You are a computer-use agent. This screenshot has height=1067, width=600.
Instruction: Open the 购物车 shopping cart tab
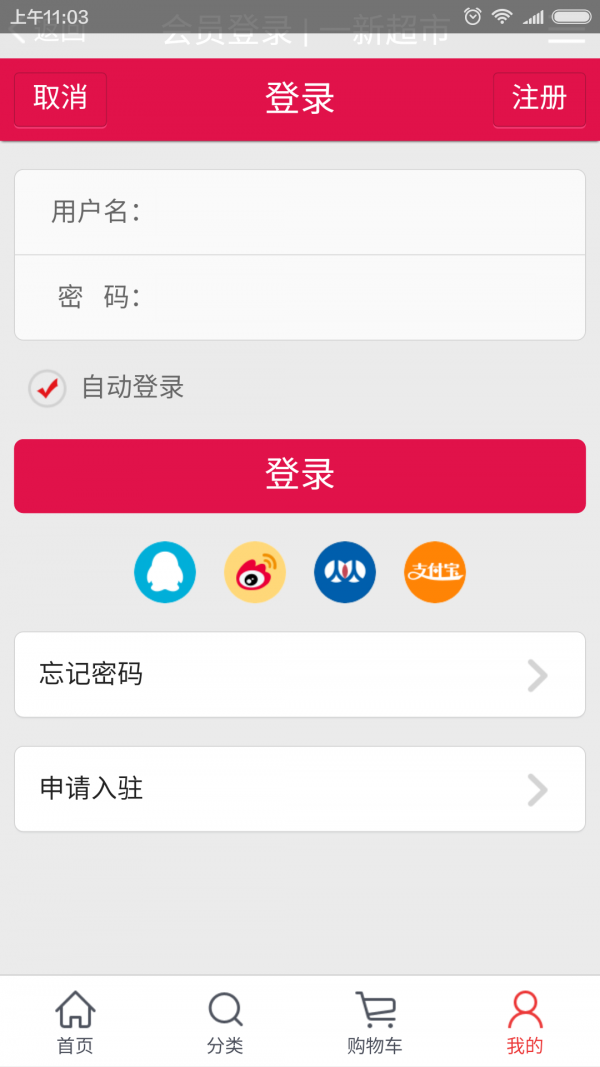(375, 1022)
